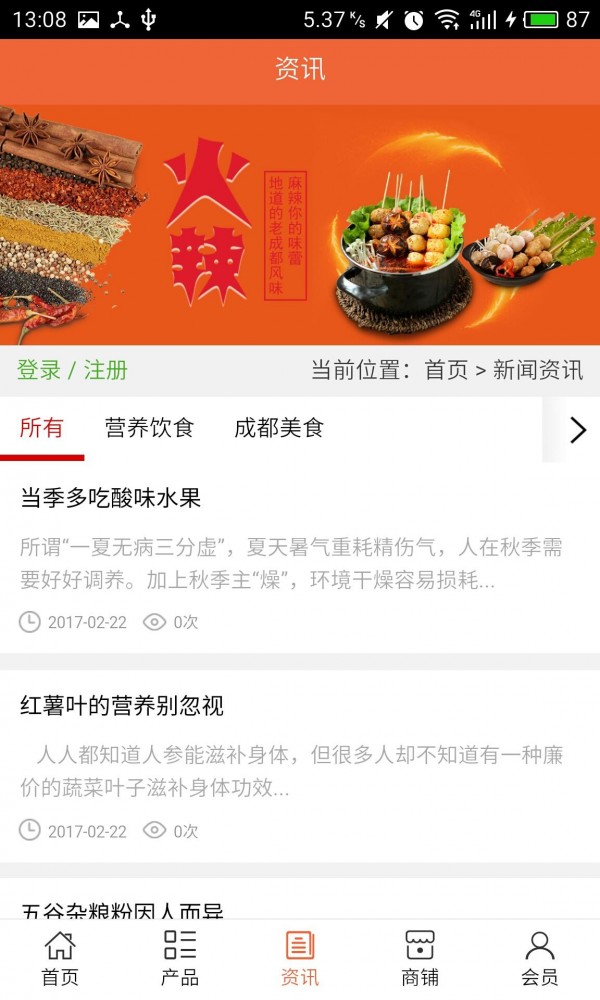Open the article 当季多吃酸味水果
Image resolution: width=600 pixels, height=1000 pixels.
tap(111, 498)
